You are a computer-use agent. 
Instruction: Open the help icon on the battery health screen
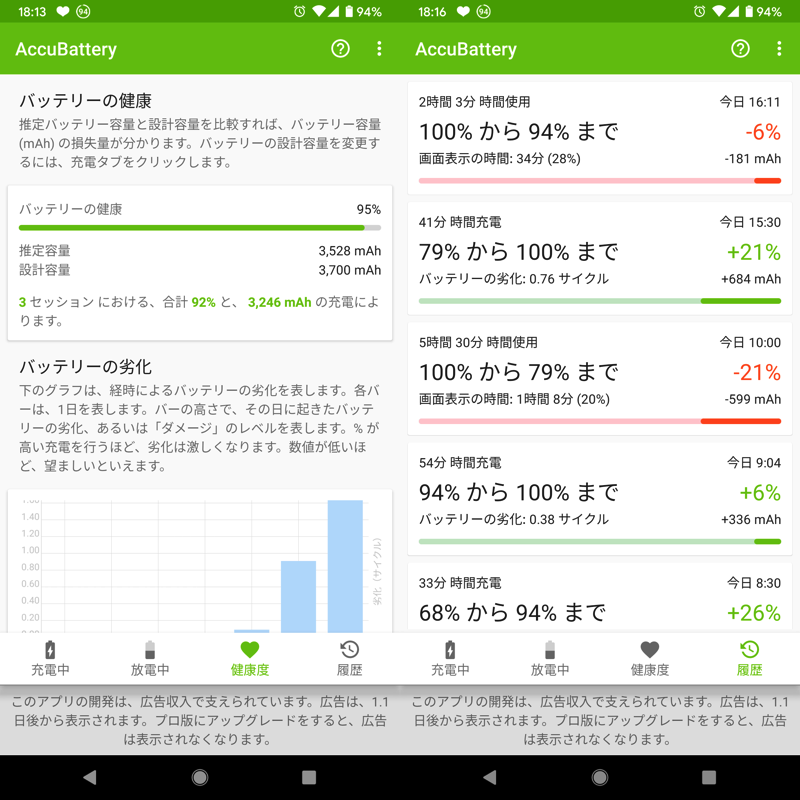pyautogui.click(x=340, y=48)
